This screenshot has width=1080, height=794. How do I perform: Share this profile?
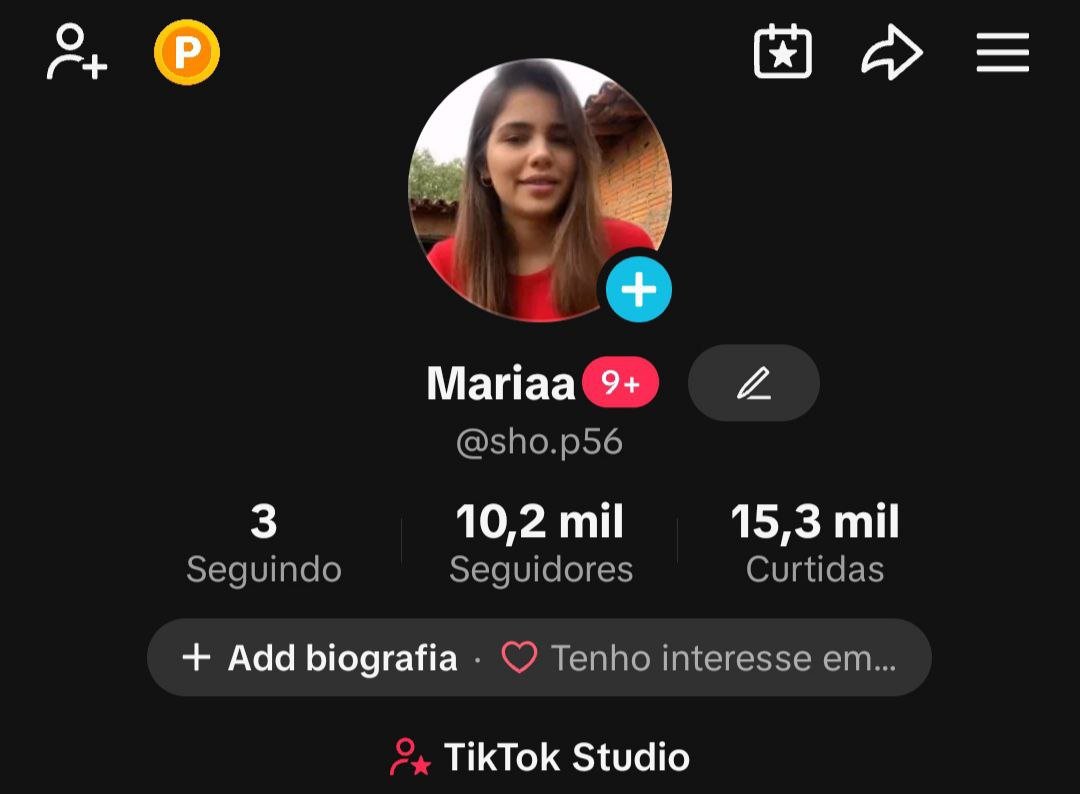(x=891, y=53)
